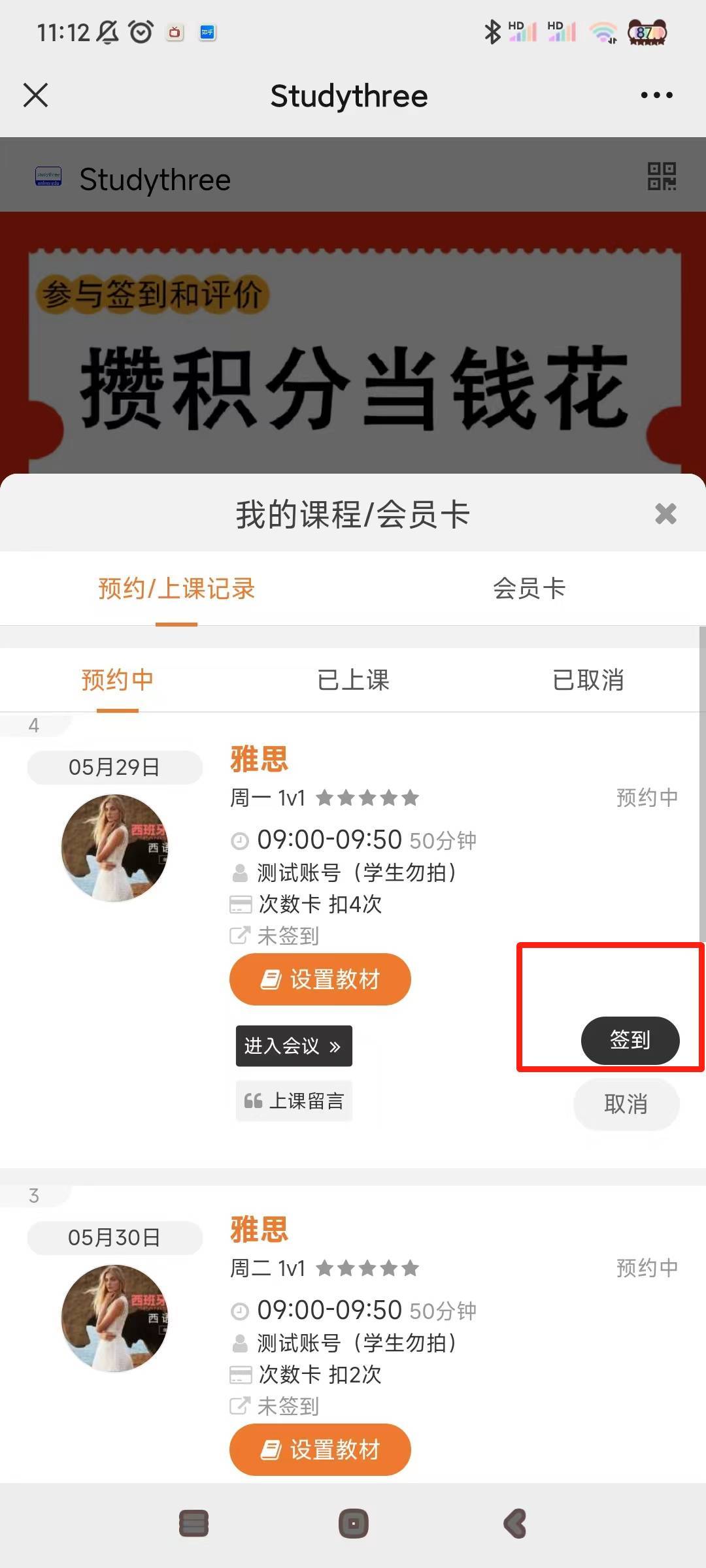
Task: Switch to the 会员卡 tab
Action: click(x=529, y=589)
